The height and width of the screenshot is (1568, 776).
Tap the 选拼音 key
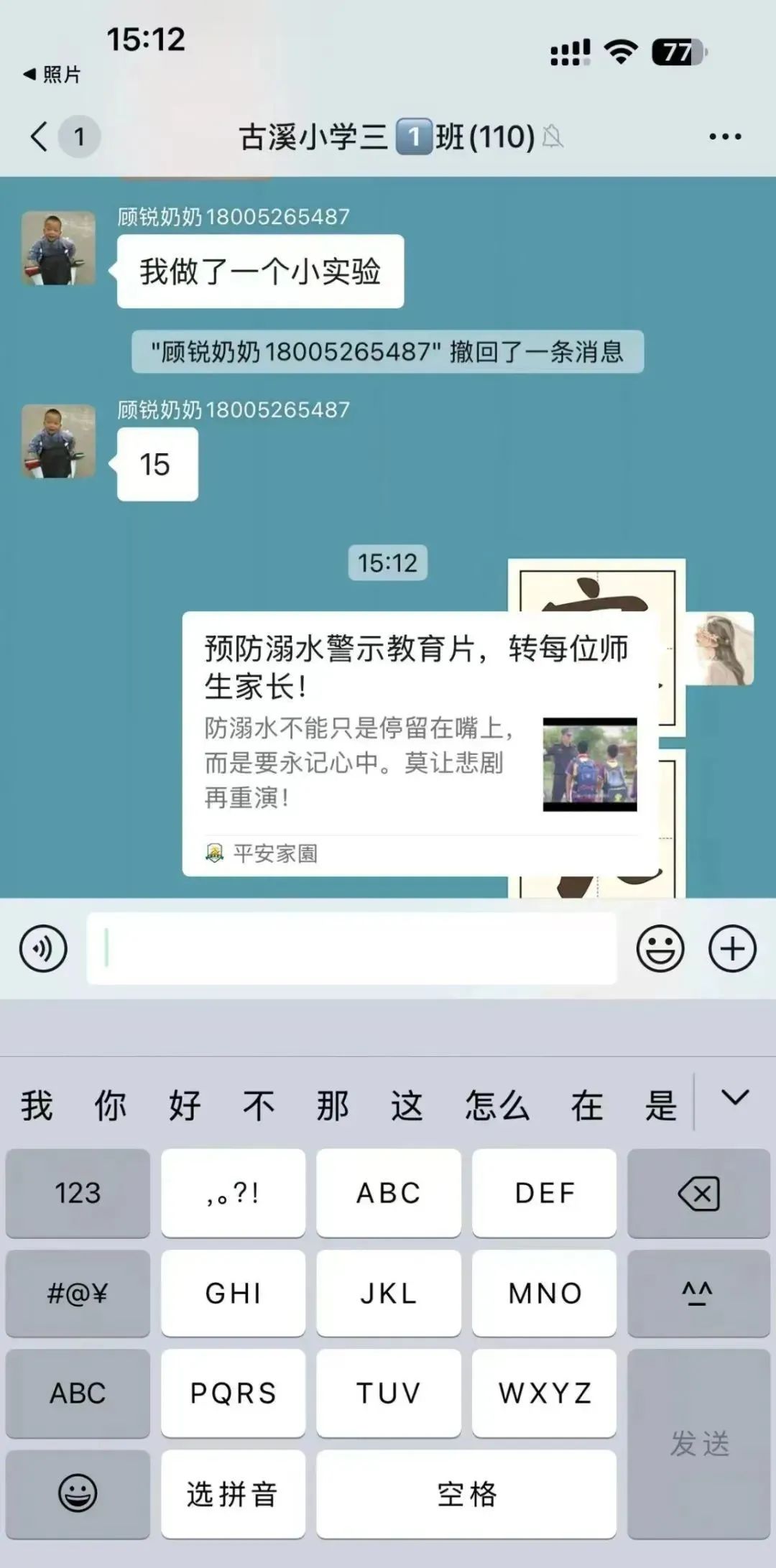pyautogui.click(x=233, y=1494)
